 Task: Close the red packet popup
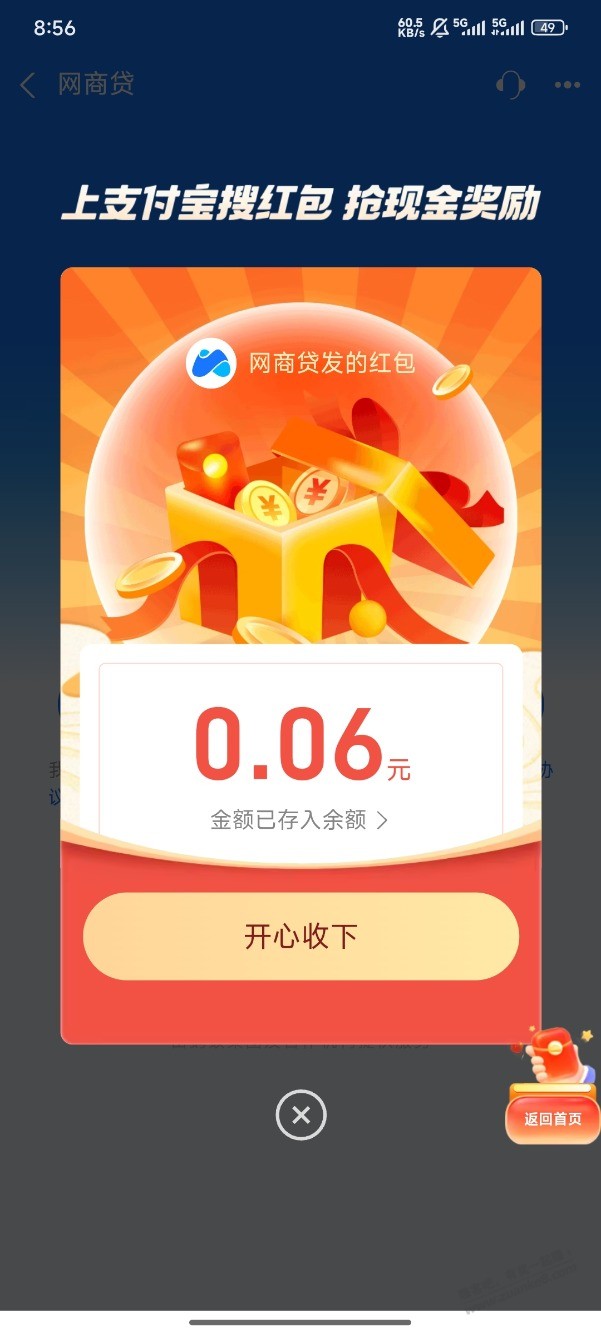pyautogui.click(x=301, y=1114)
